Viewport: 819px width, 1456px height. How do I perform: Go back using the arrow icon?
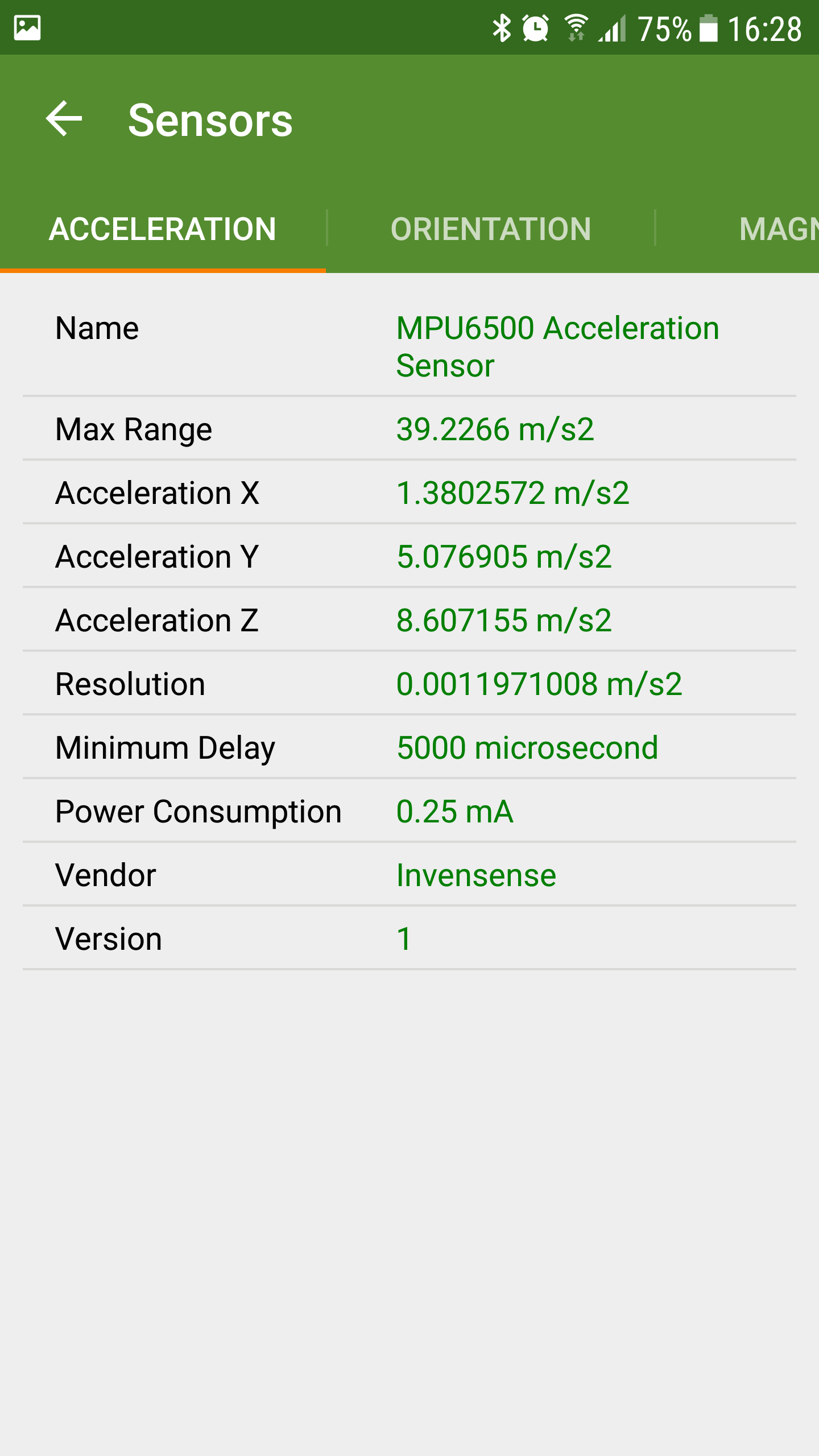pyautogui.click(x=64, y=119)
